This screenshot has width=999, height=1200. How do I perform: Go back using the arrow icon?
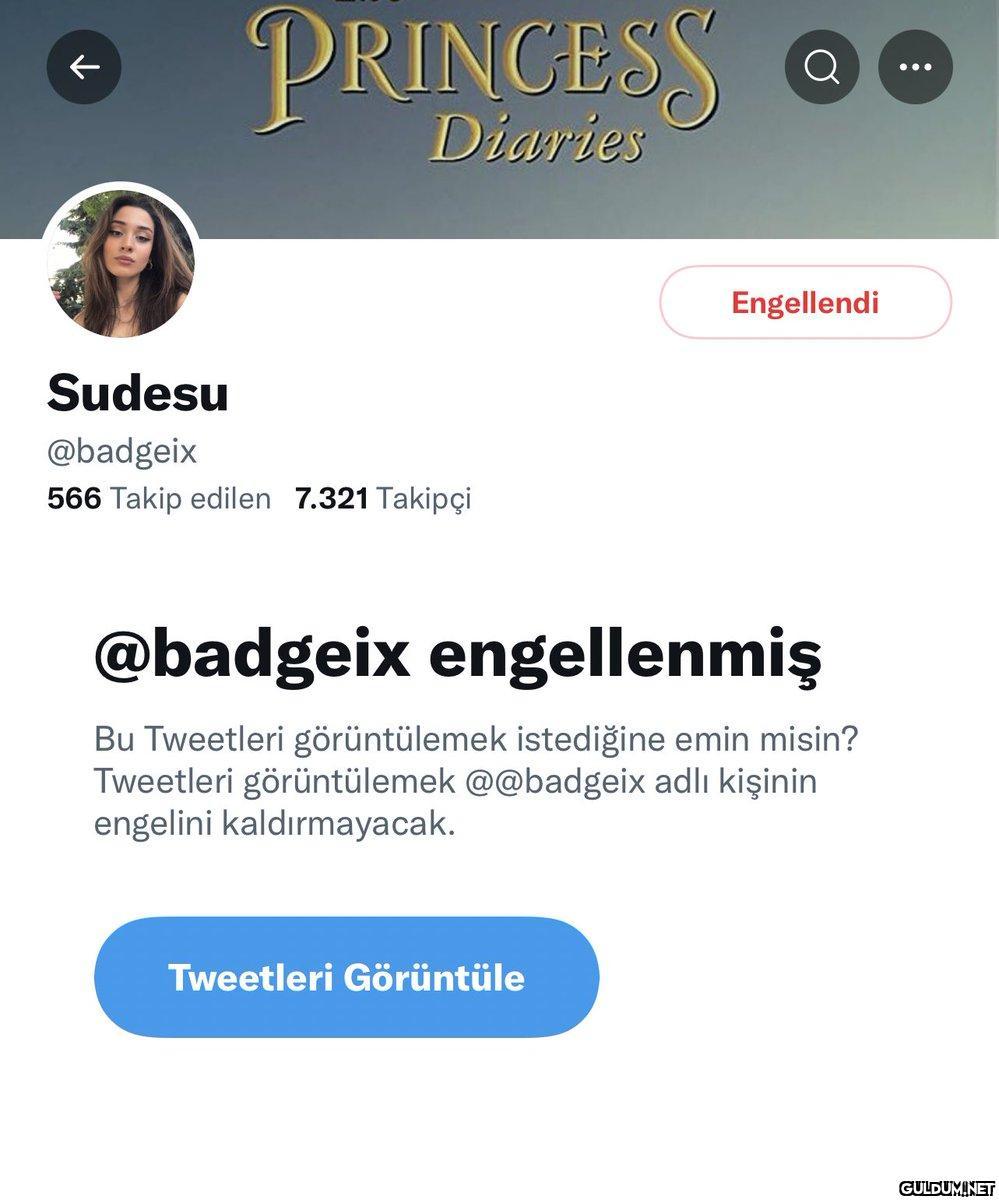pyautogui.click(x=84, y=67)
